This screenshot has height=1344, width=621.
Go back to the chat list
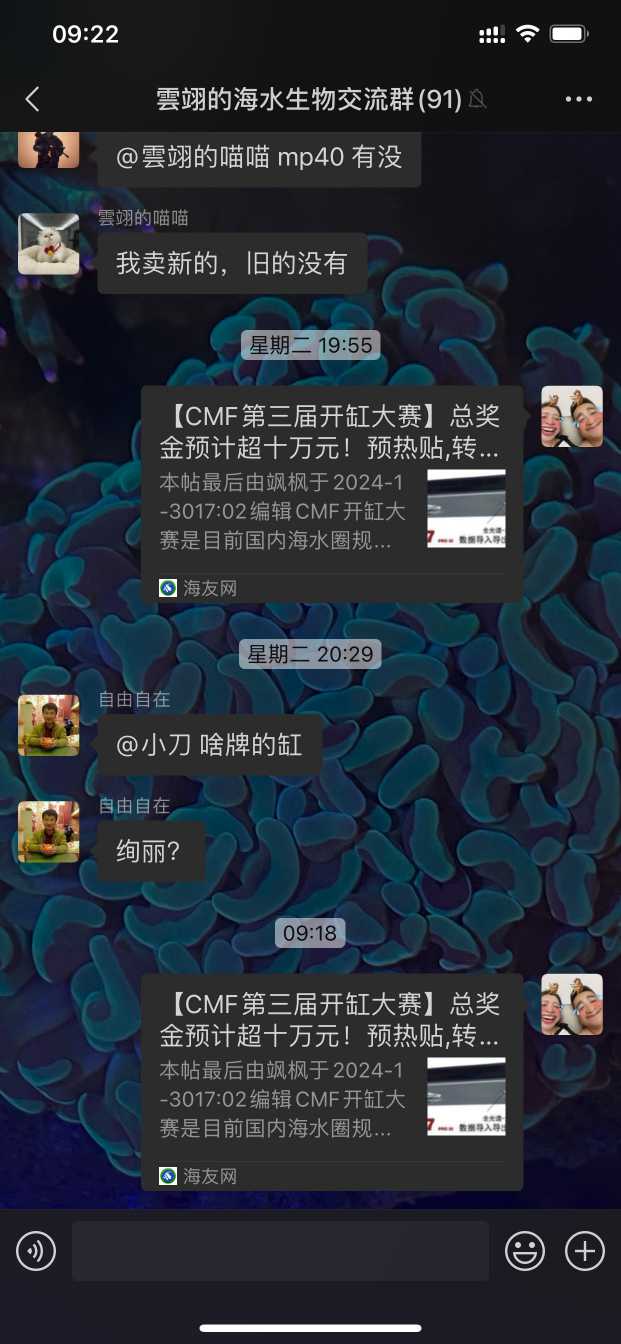pyautogui.click(x=32, y=99)
